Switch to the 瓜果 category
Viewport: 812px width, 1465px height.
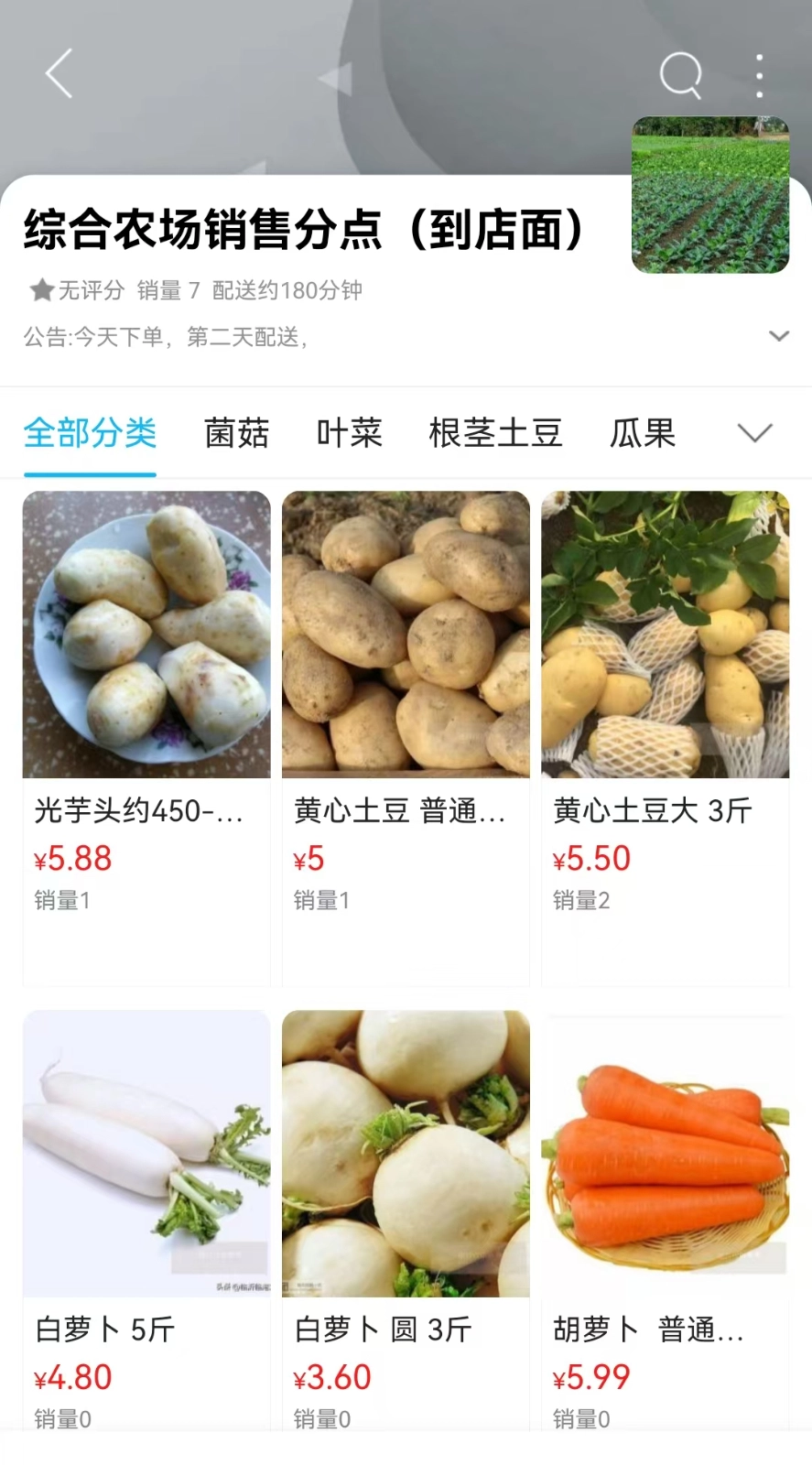tap(643, 432)
